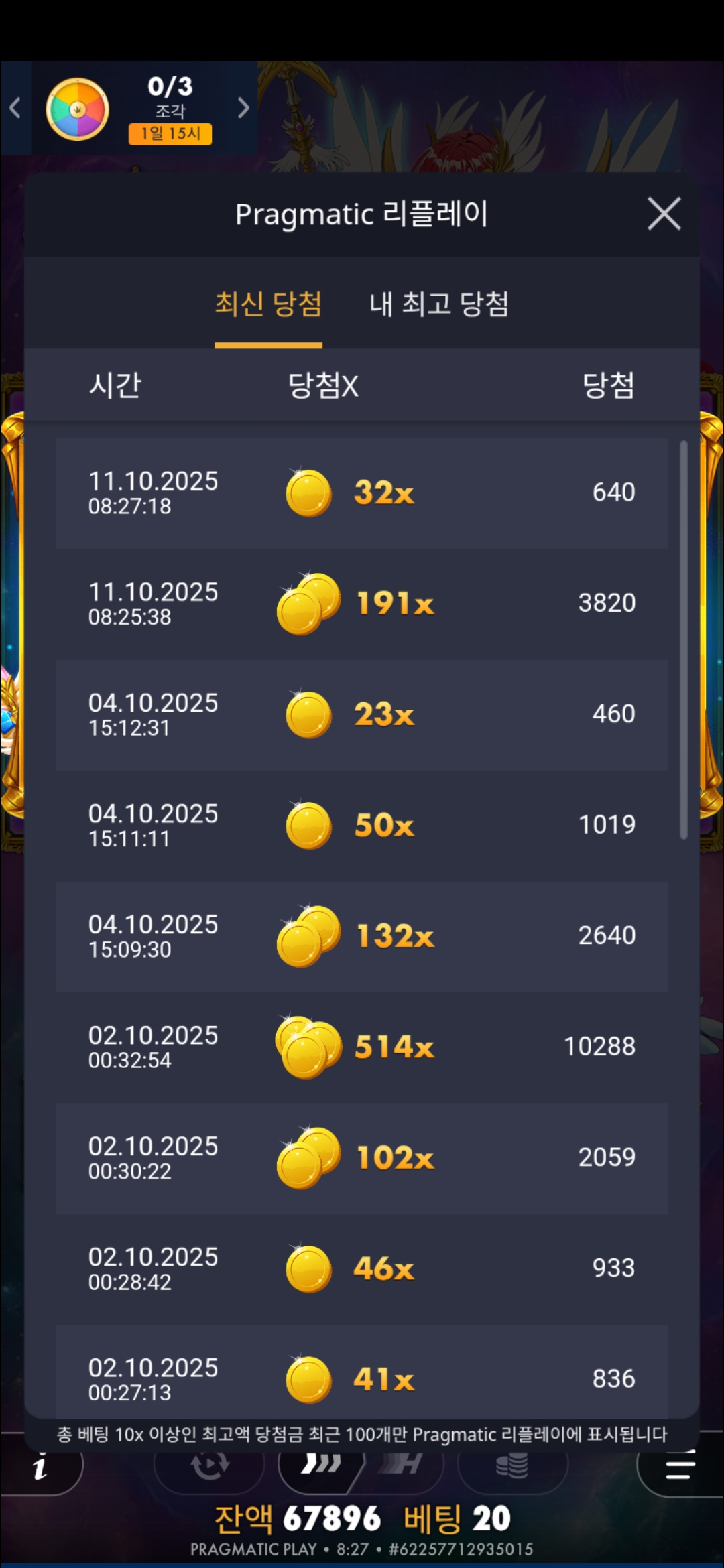
Task: Go to the next promotion with right arrow
Action: click(x=243, y=108)
